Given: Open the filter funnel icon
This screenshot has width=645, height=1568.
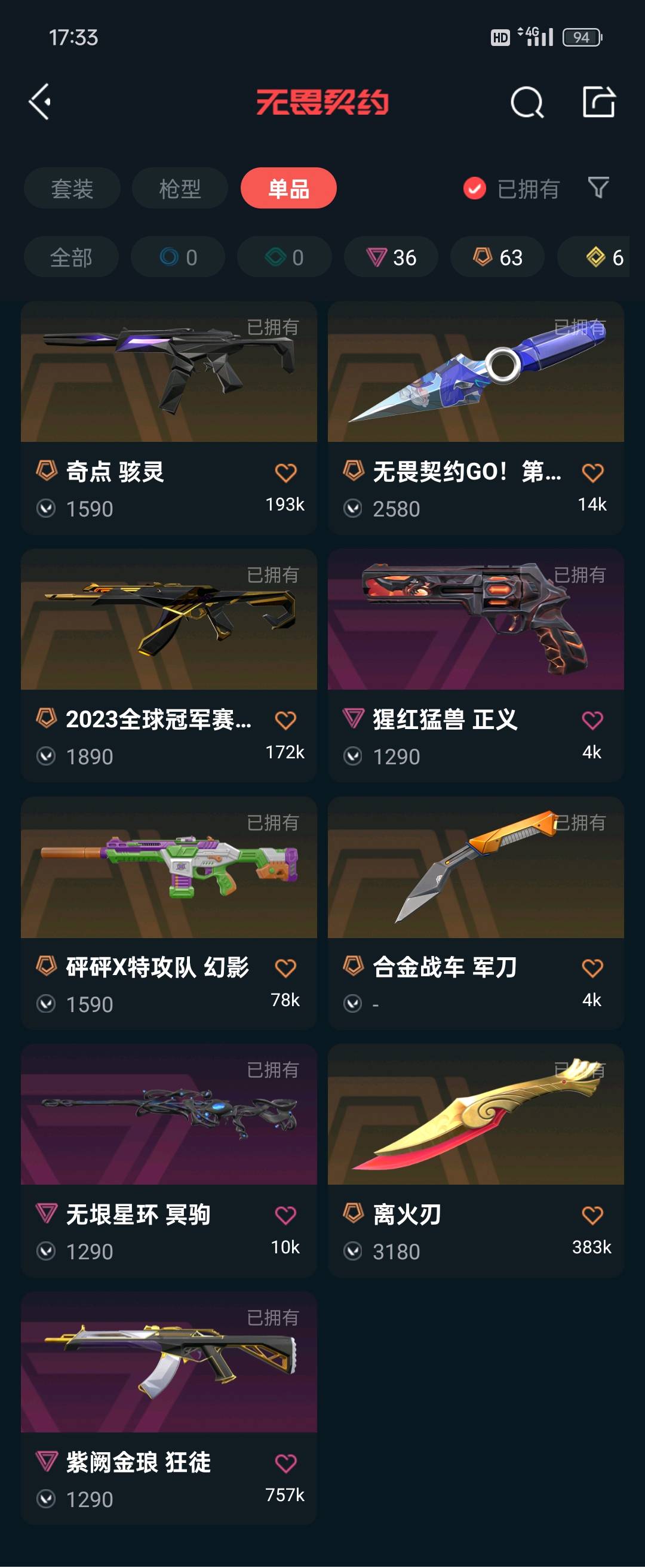Looking at the screenshot, I should pos(598,188).
